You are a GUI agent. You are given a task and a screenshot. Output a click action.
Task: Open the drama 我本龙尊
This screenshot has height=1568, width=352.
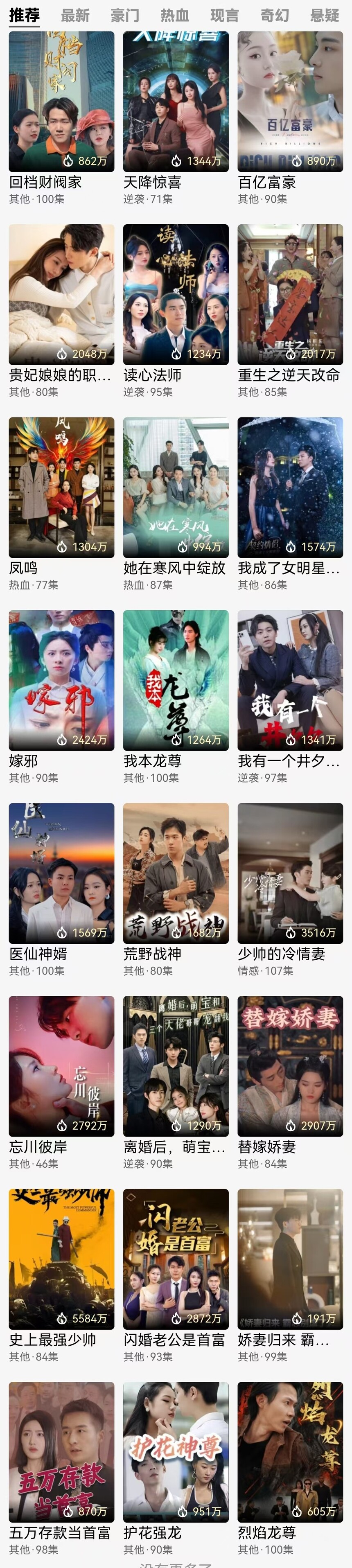coord(176,680)
